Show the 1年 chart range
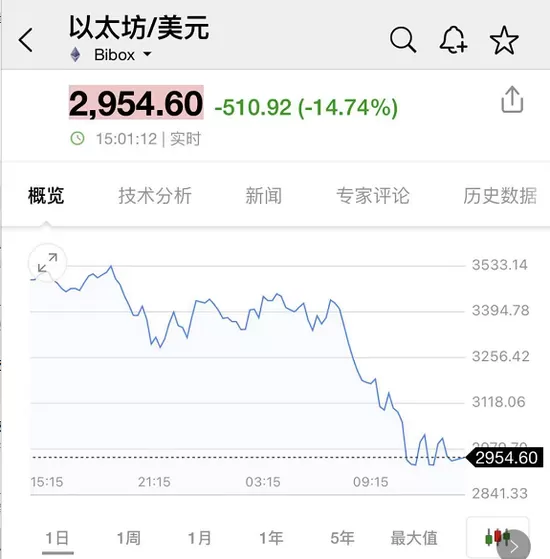Image resolution: width=550 pixels, height=559 pixels. pos(271,538)
